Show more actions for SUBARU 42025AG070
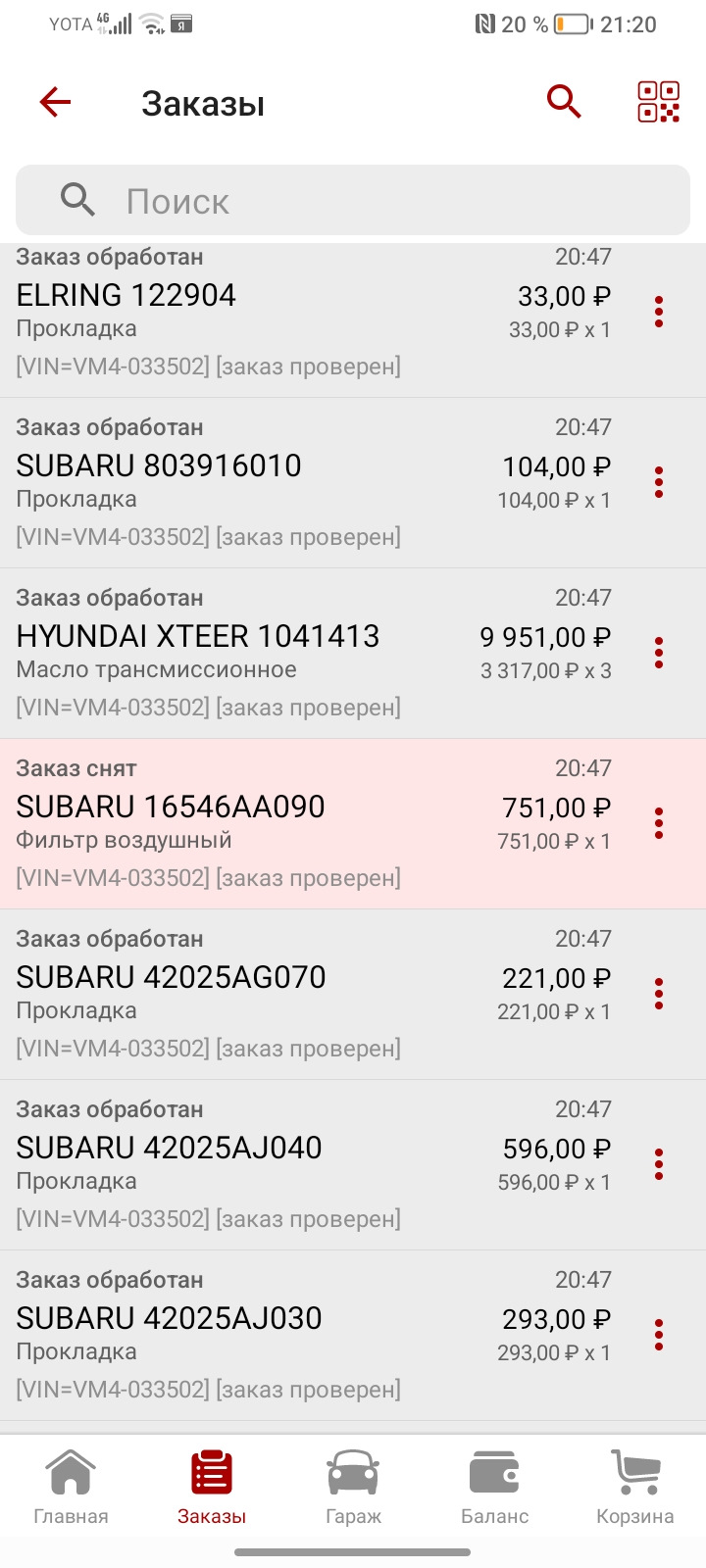 (659, 994)
